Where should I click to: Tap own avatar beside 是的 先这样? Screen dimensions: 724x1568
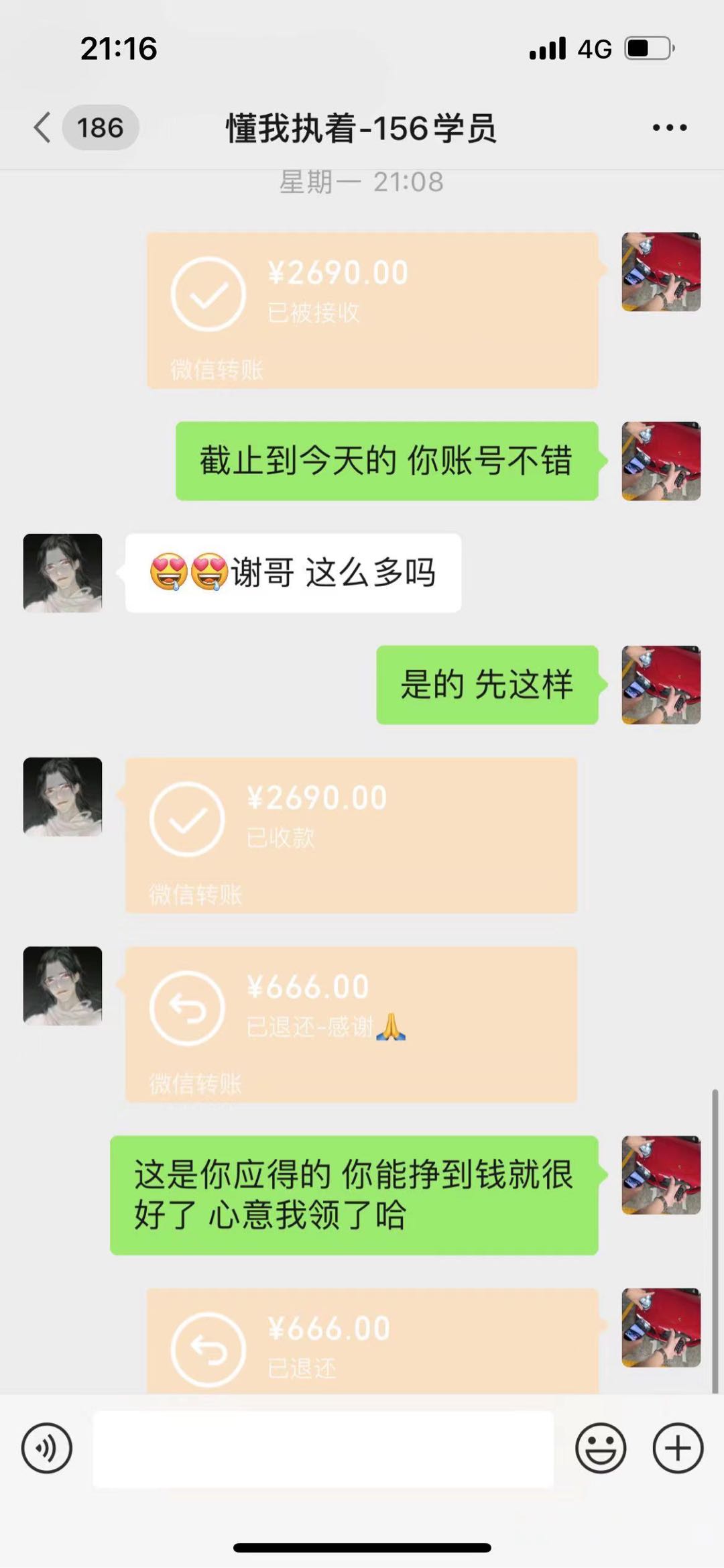click(661, 685)
